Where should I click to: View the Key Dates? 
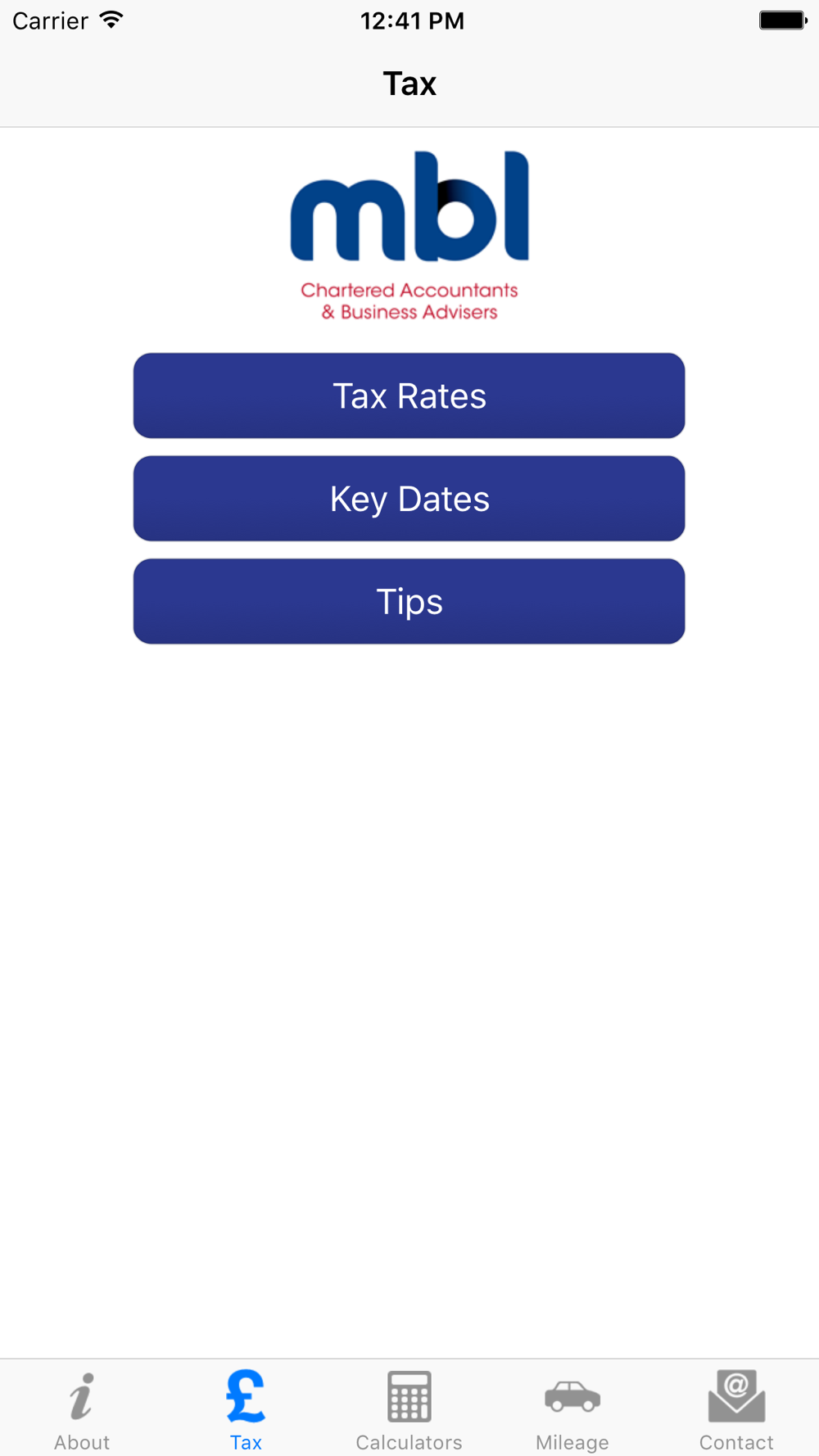409,499
